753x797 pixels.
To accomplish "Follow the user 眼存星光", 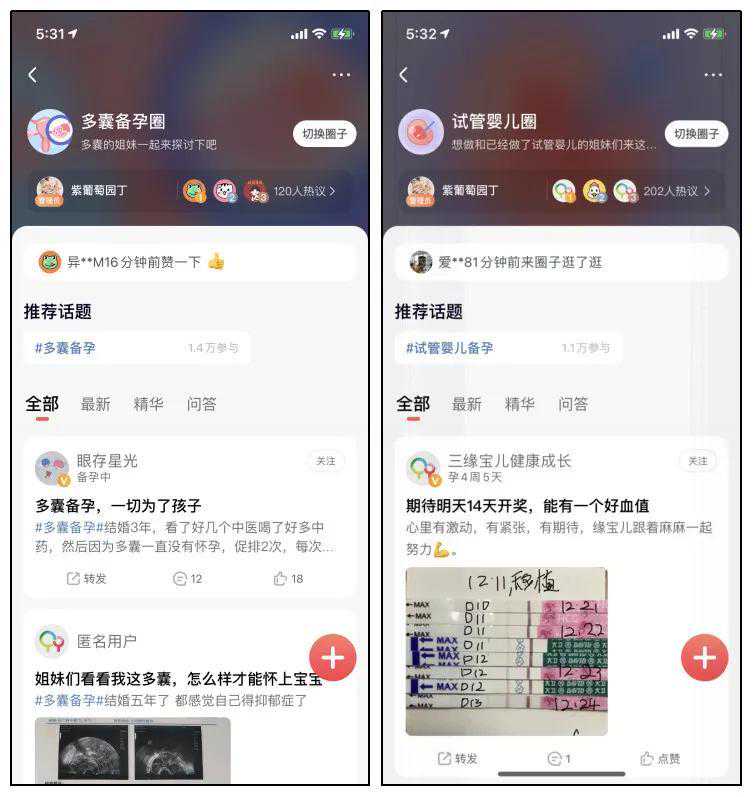I will point(325,461).
